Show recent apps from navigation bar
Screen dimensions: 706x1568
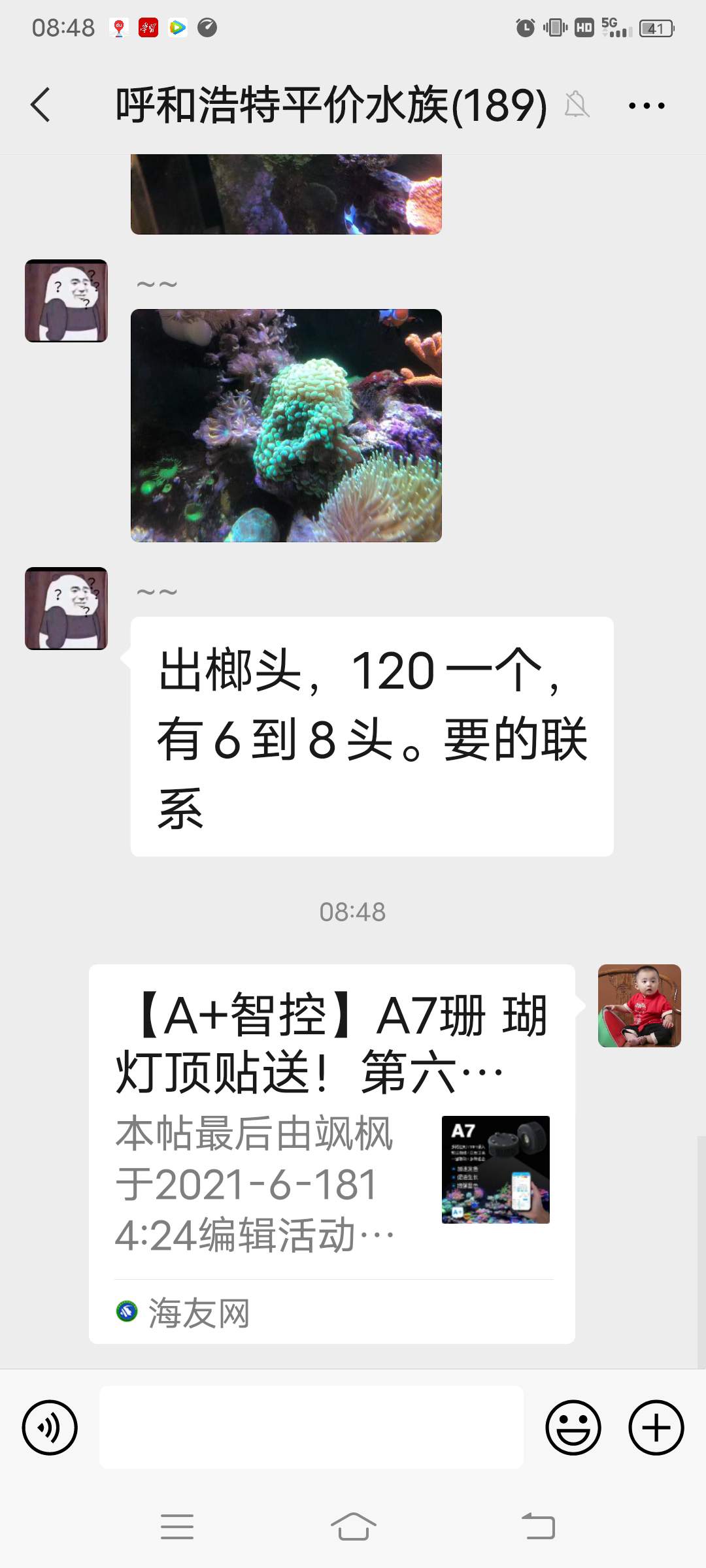pyautogui.click(x=177, y=1527)
